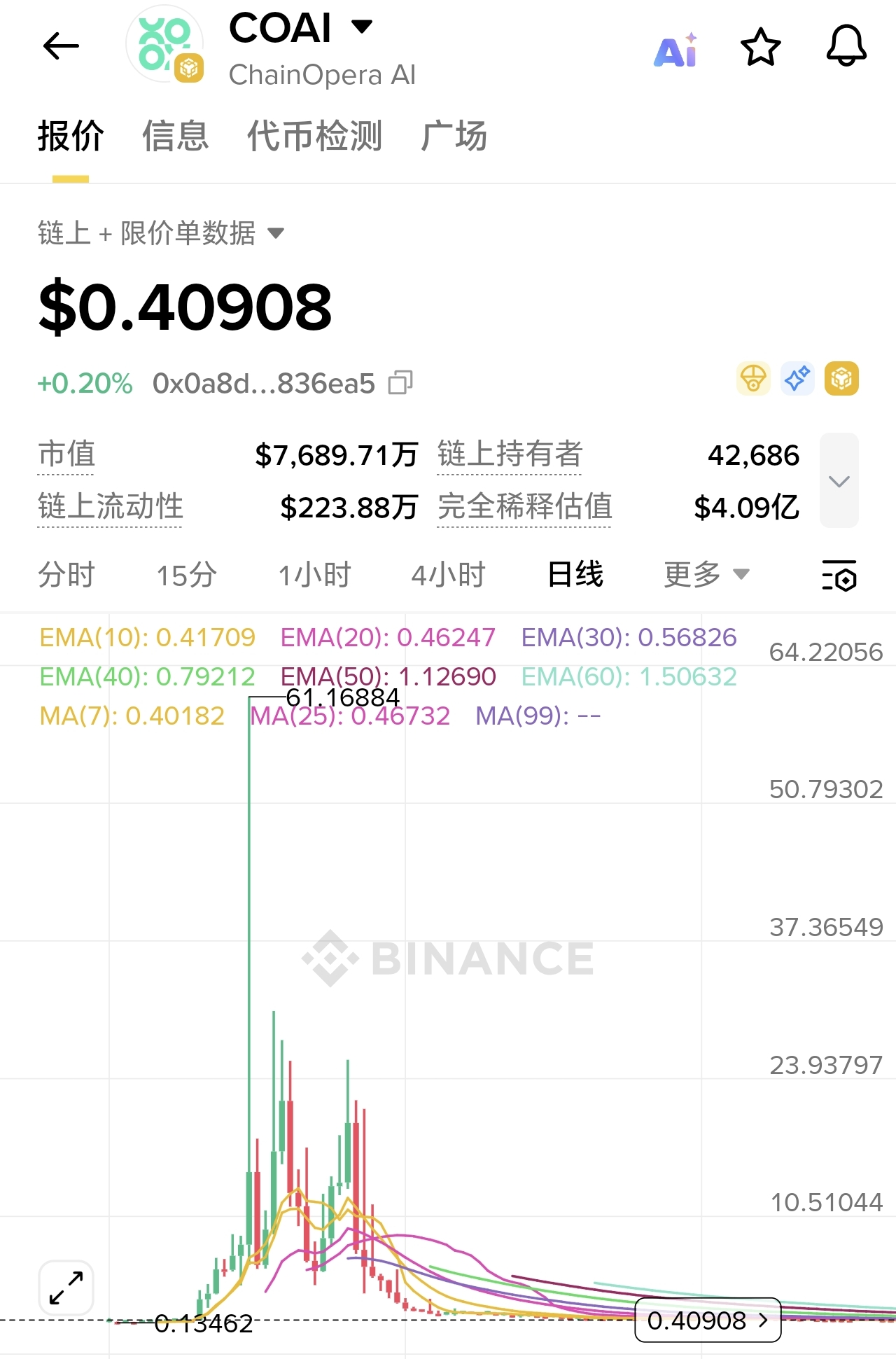Open the COAI token switcher dropdown
Viewport: 896px width, 1359px height.
click(362, 27)
